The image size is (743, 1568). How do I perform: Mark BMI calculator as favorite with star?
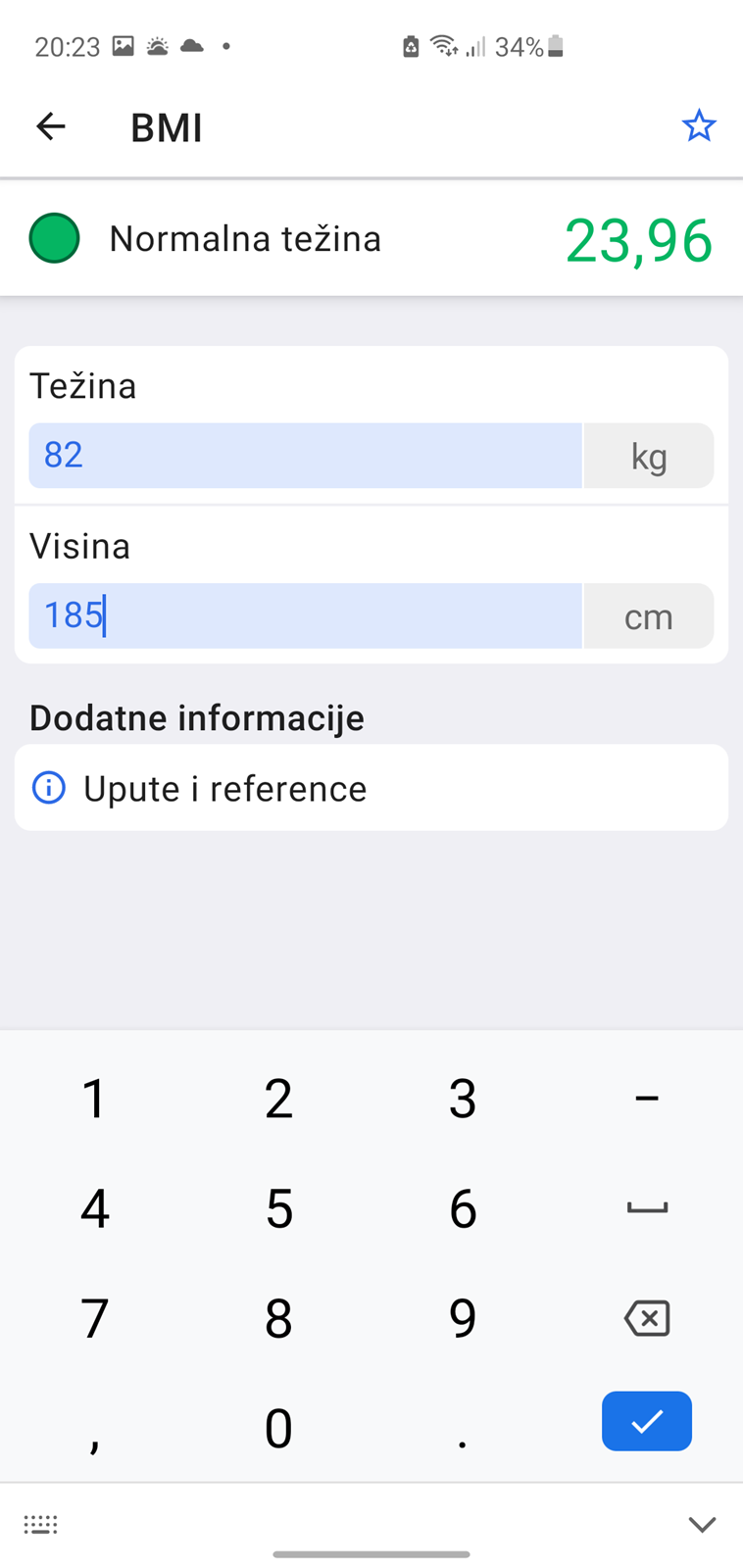699,126
